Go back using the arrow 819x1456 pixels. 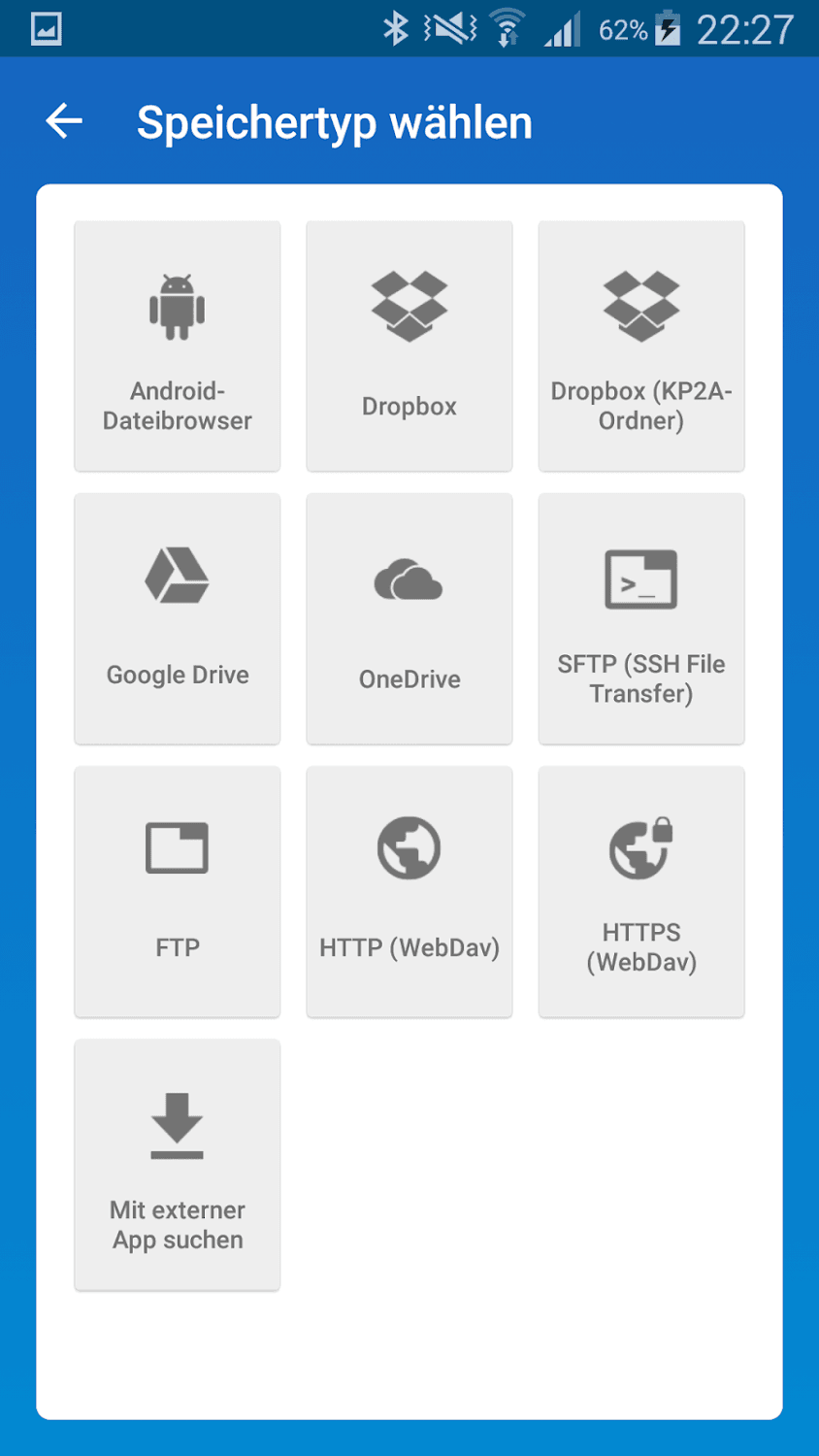tap(64, 122)
